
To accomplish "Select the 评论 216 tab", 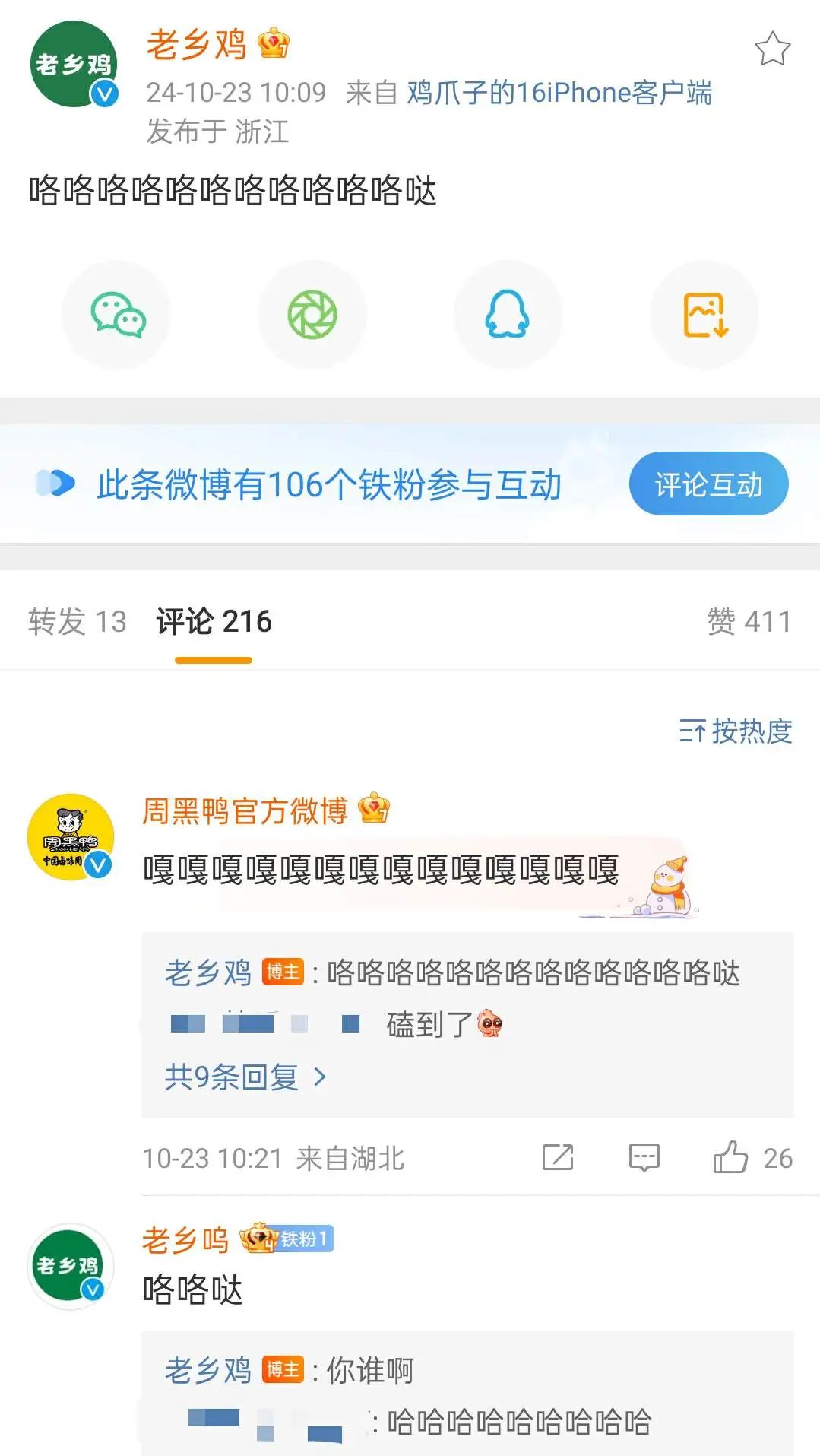I will pyautogui.click(x=214, y=621).
